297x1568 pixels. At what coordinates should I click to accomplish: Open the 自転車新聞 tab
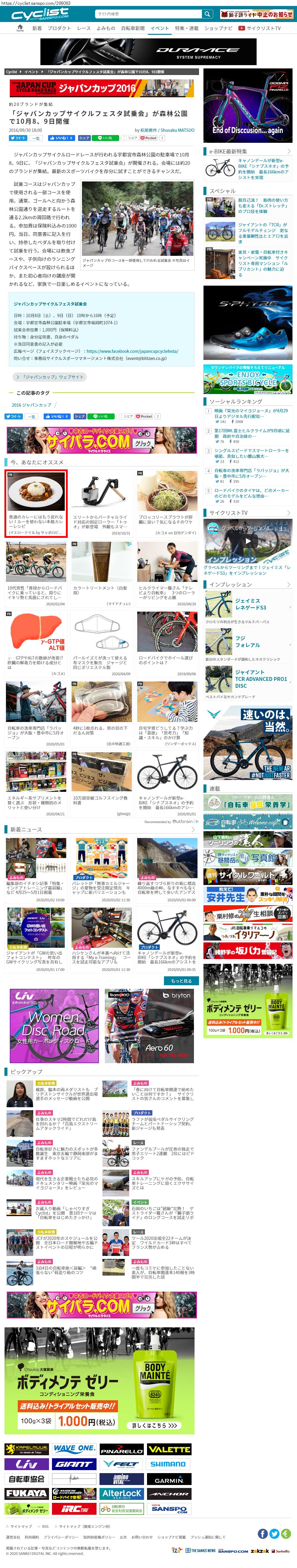pyautogui.click(x=132, y=28)
